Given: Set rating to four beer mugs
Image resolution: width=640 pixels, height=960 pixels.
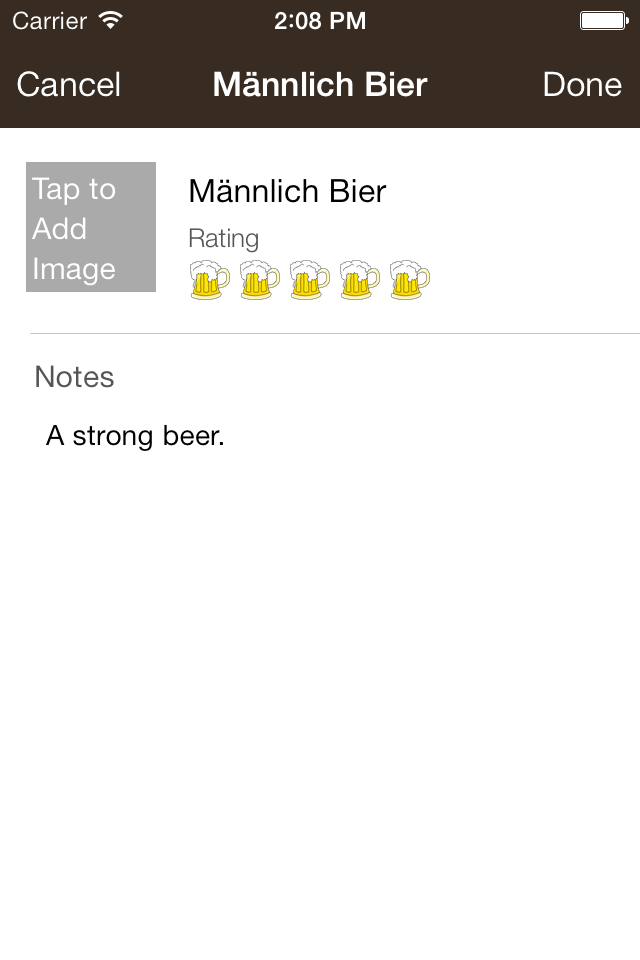Looking at the screenshot, I should (359, 280).
